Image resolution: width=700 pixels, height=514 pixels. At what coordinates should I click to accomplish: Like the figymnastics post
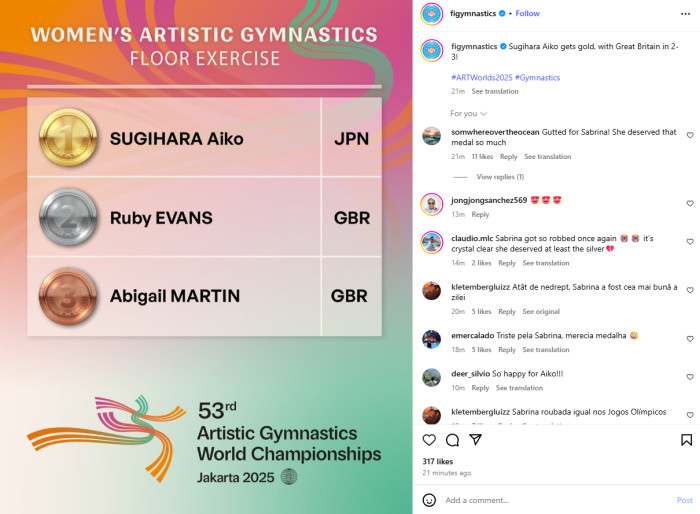pos(429,440)
